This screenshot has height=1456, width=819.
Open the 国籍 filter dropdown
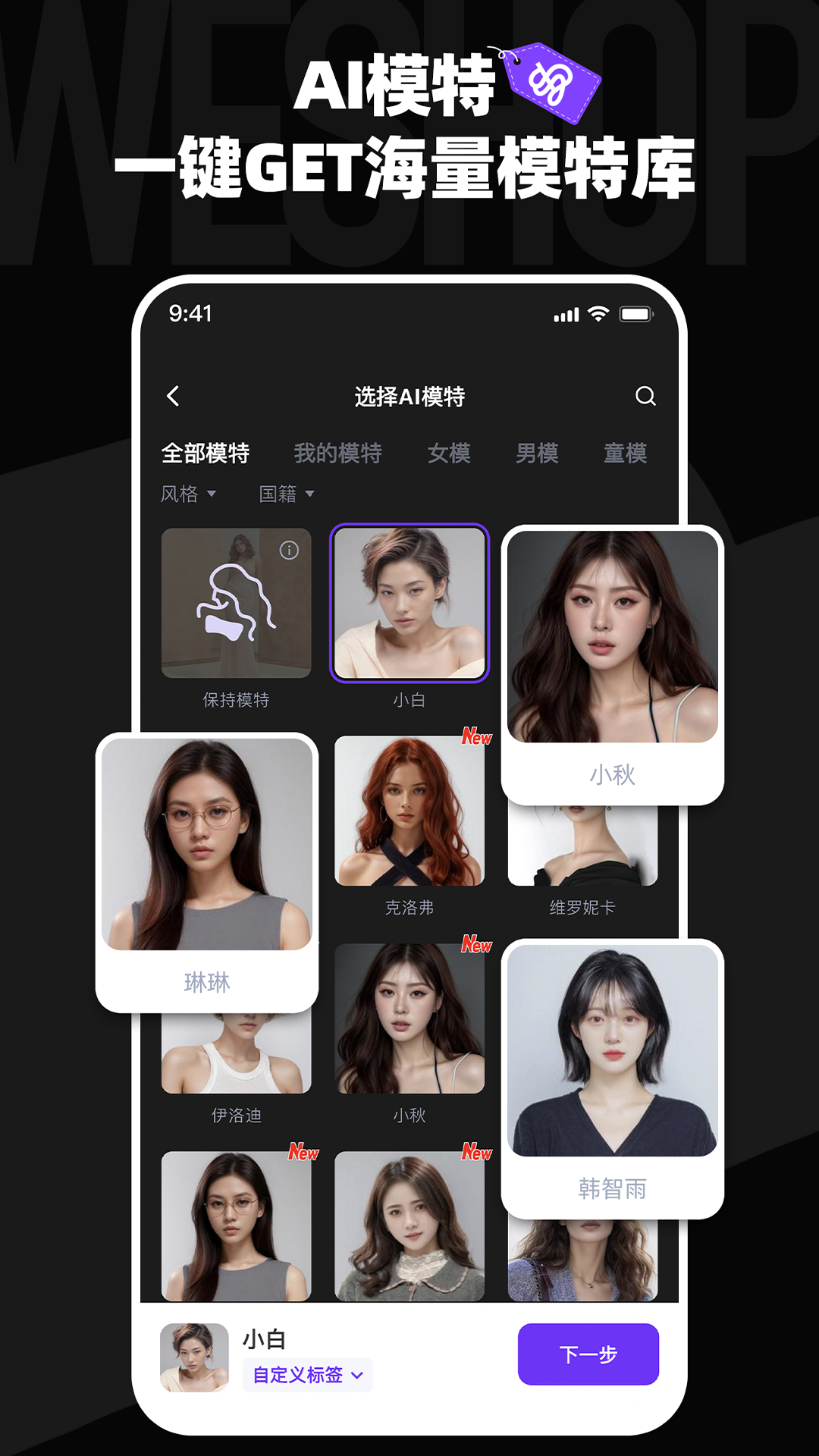coord(287,494)
